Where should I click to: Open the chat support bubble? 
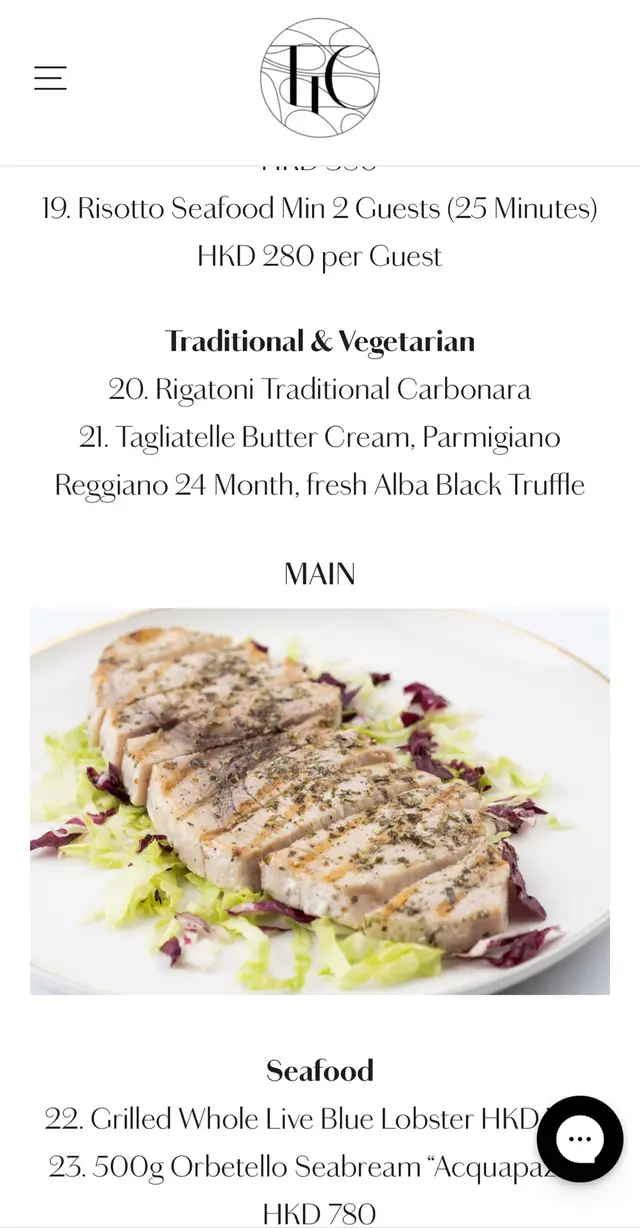pos(580,1139)
